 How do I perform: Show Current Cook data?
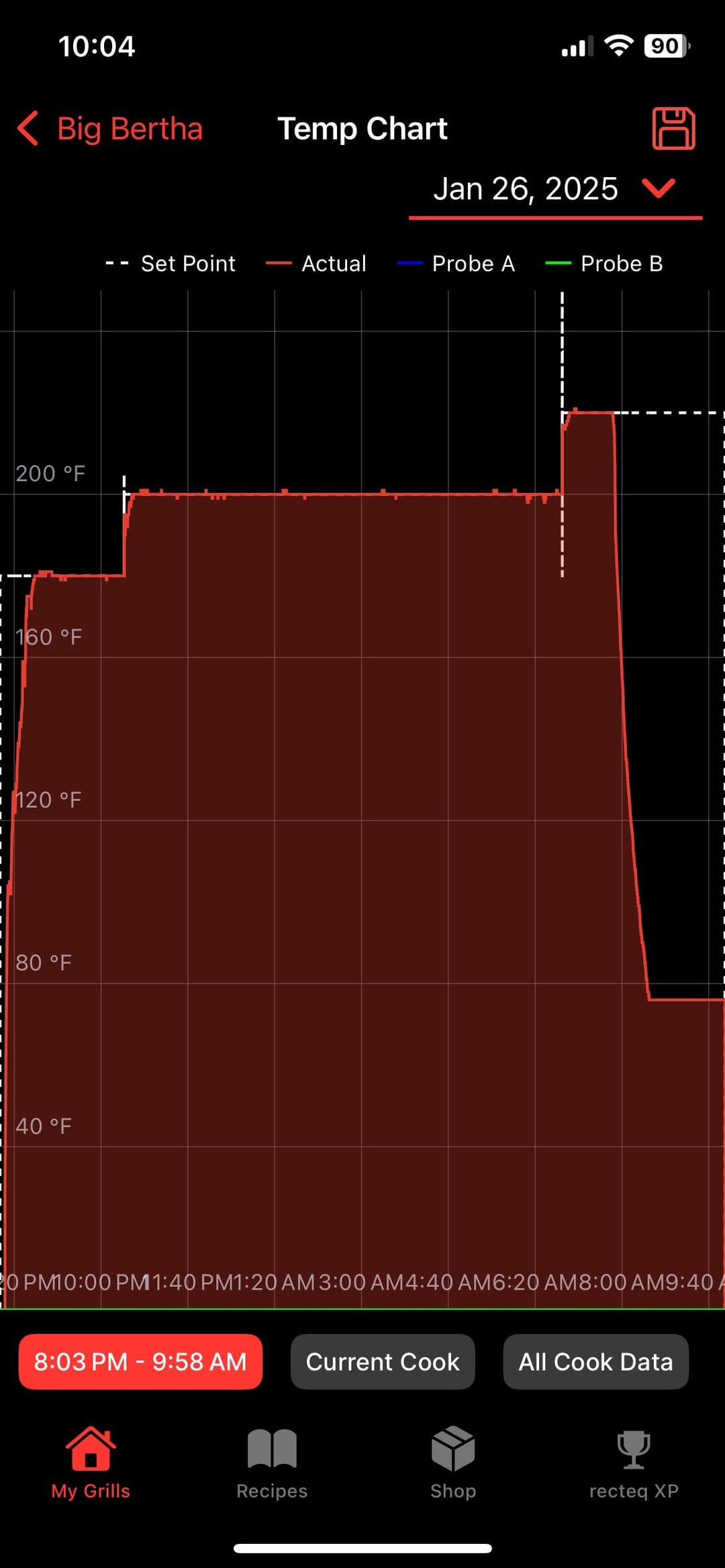pos(382,1361)
